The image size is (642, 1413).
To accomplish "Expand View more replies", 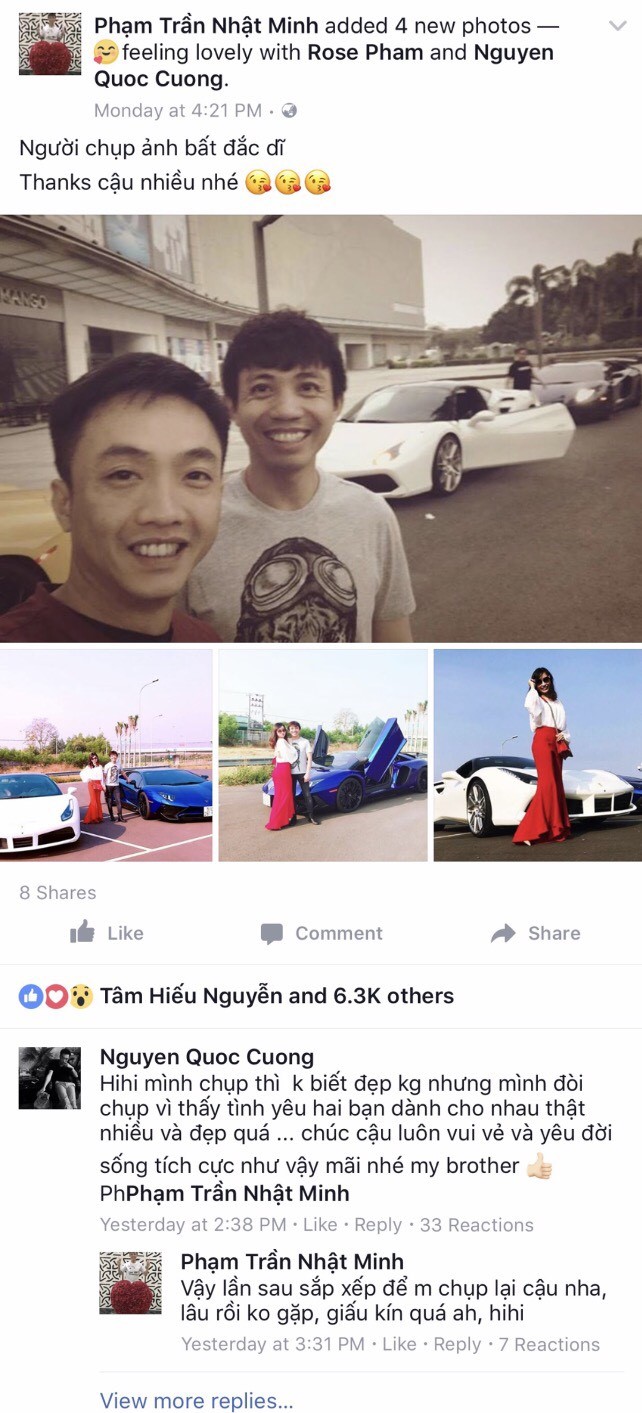I will (x=197, y=1400).
